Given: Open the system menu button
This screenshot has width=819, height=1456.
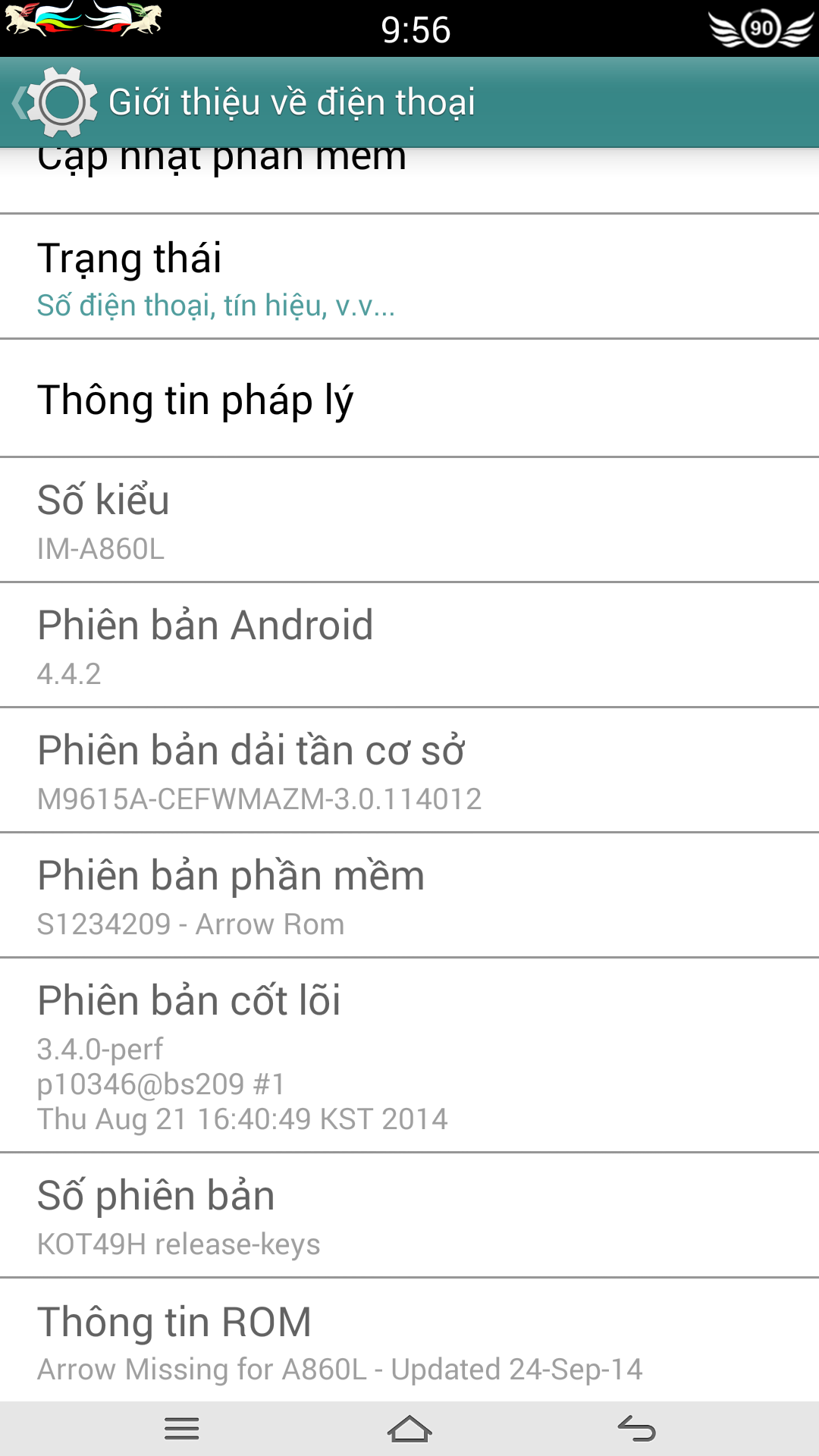Looking at the screenshot, I should click(182, 1429).
